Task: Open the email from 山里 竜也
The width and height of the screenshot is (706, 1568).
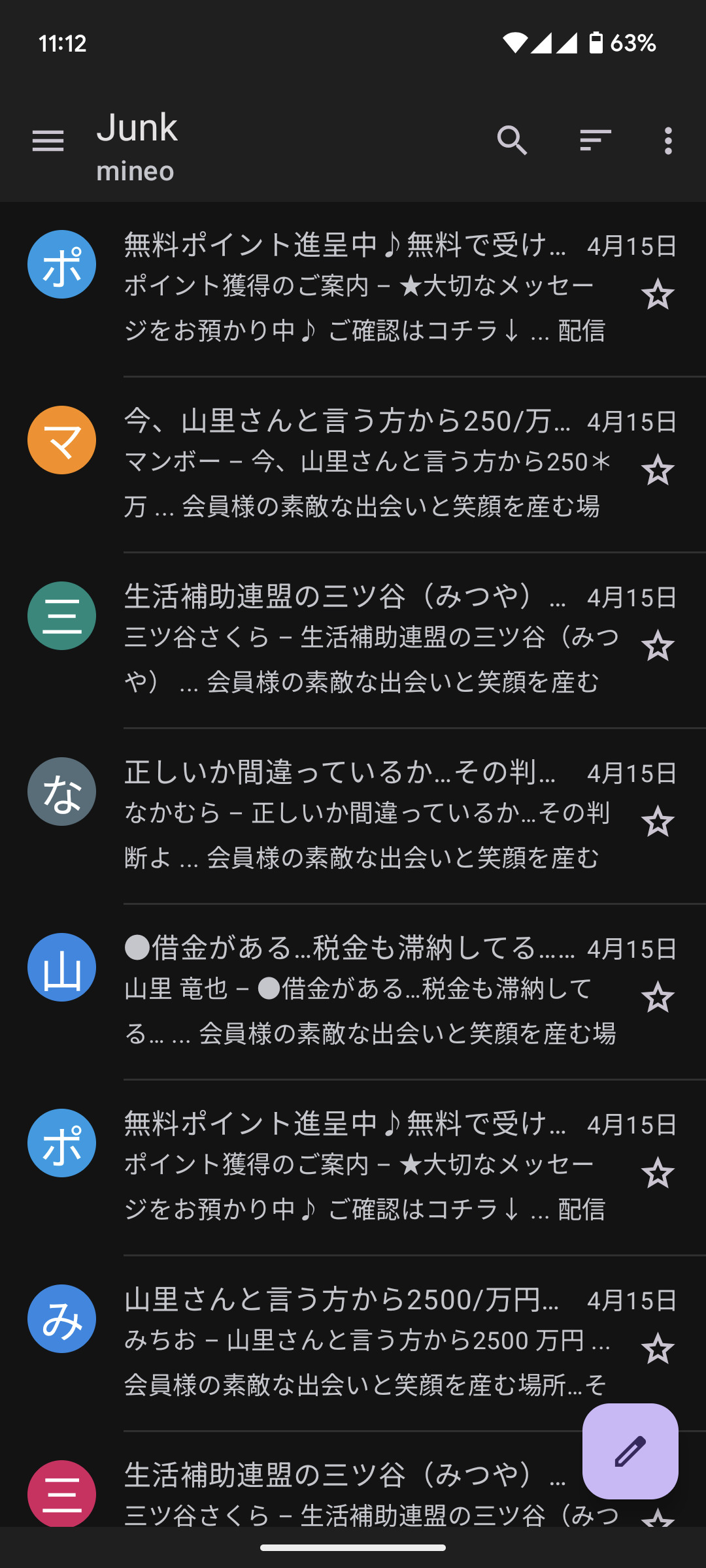Action: [366, 991]
